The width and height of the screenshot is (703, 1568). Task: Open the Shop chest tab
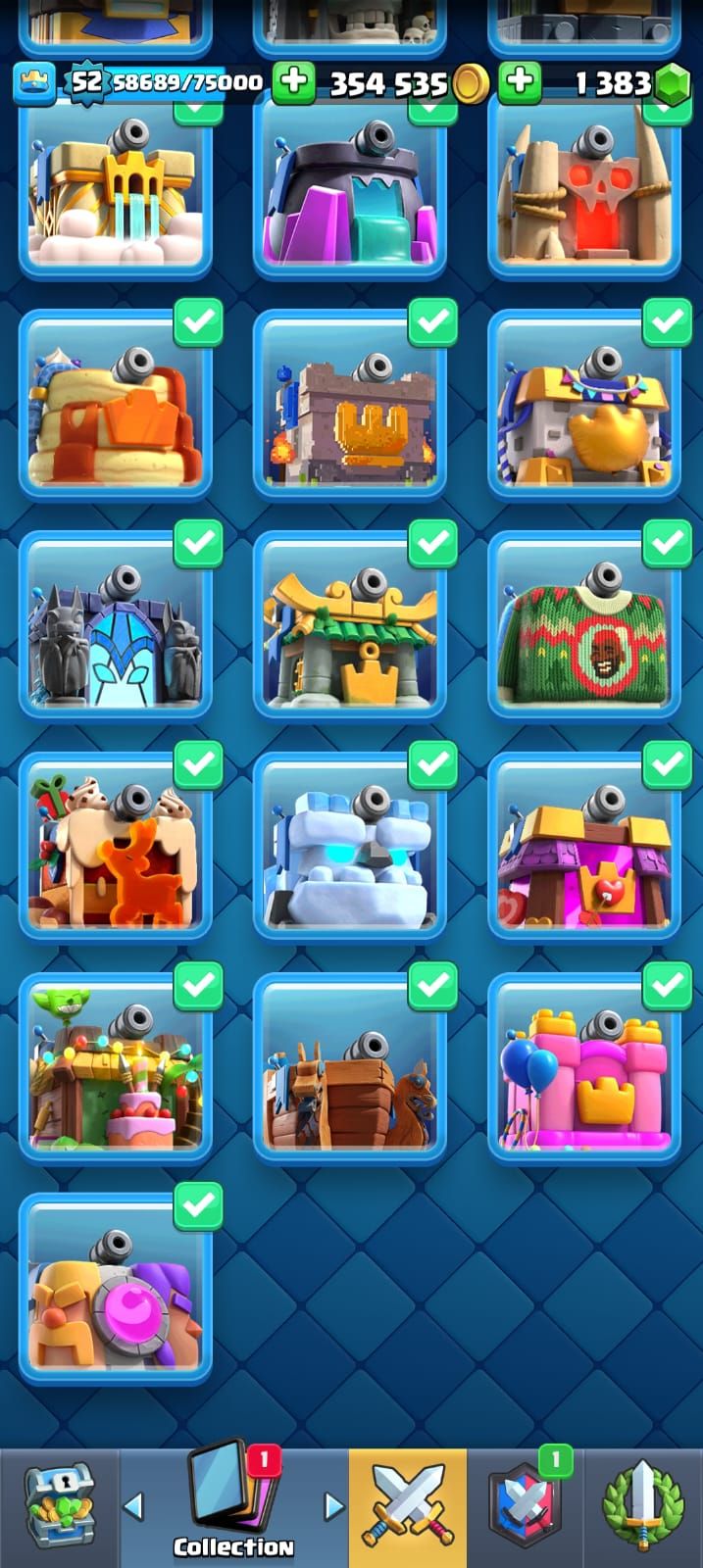[x=58, y=1506]
